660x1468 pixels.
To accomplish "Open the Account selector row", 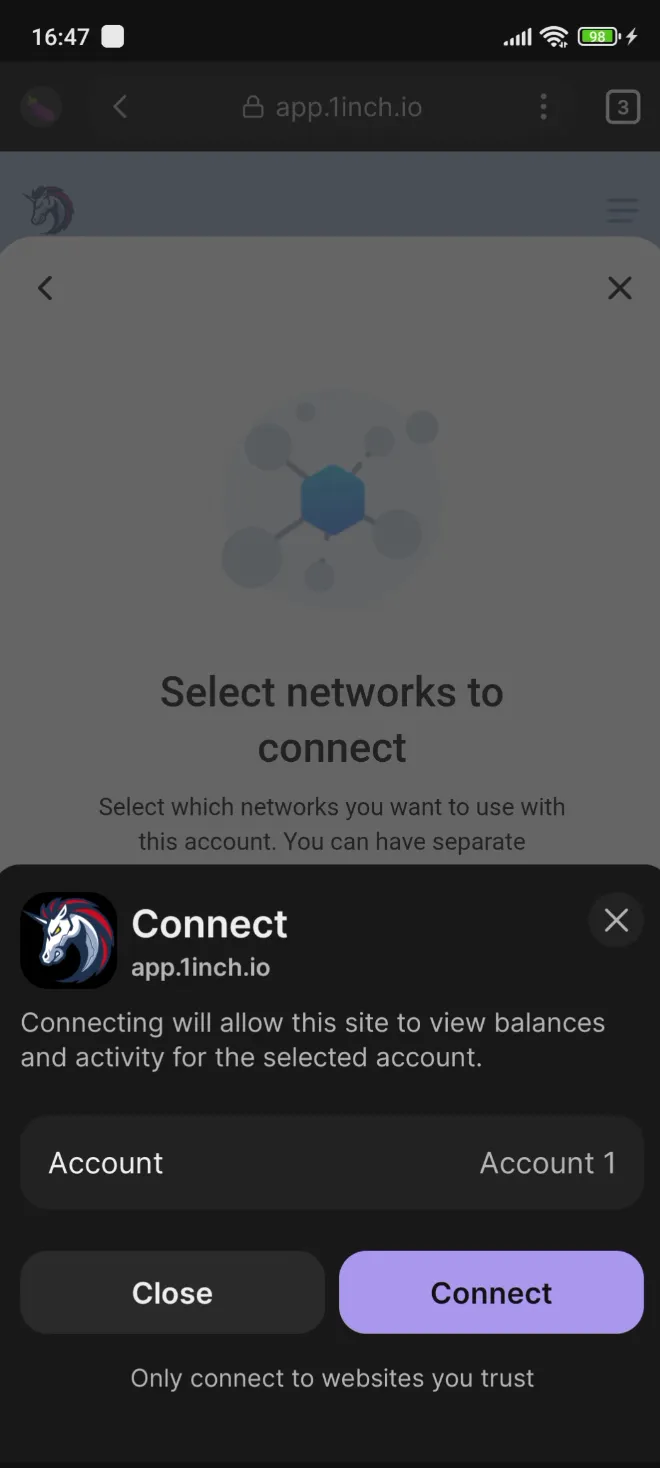I will [331, 1162].
